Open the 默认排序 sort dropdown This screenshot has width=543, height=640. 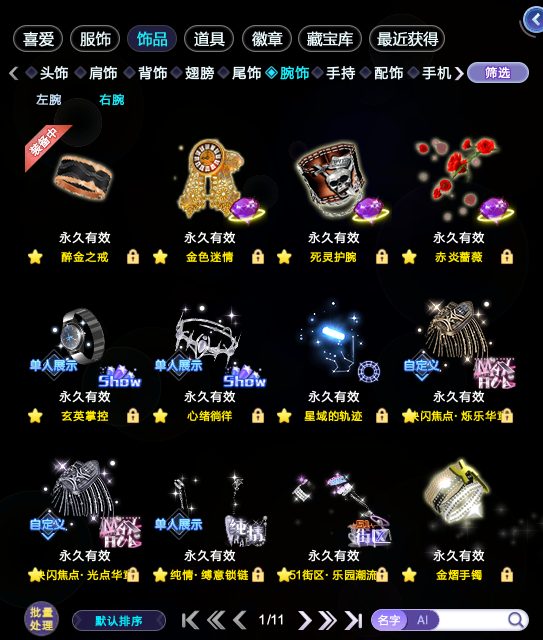(x=119, y=621)
